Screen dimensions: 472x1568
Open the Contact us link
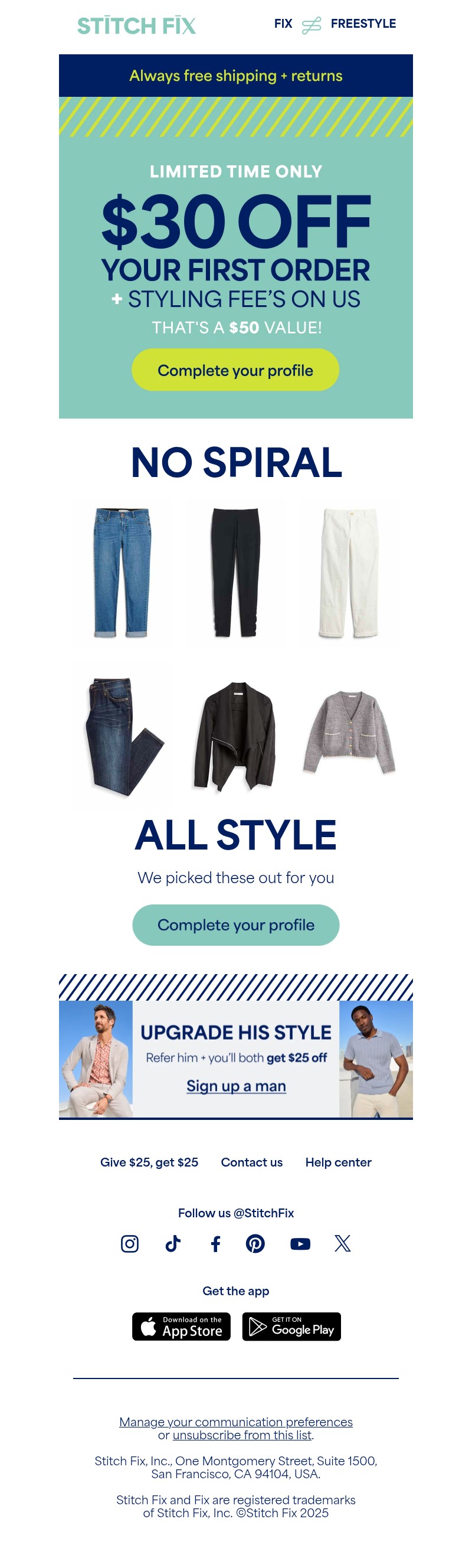[x=251, y=1162]
